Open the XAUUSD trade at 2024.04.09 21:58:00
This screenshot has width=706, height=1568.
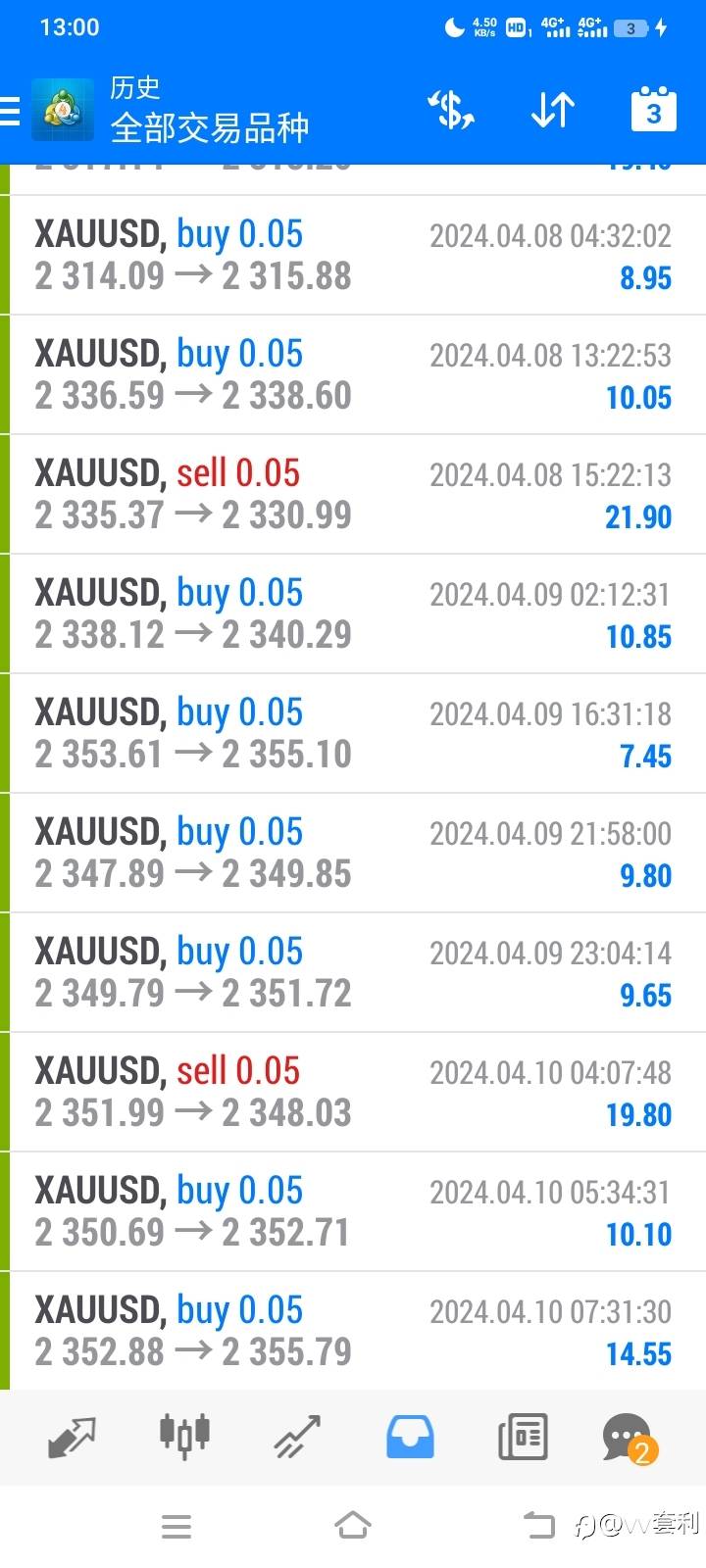[x=353, y=854]
